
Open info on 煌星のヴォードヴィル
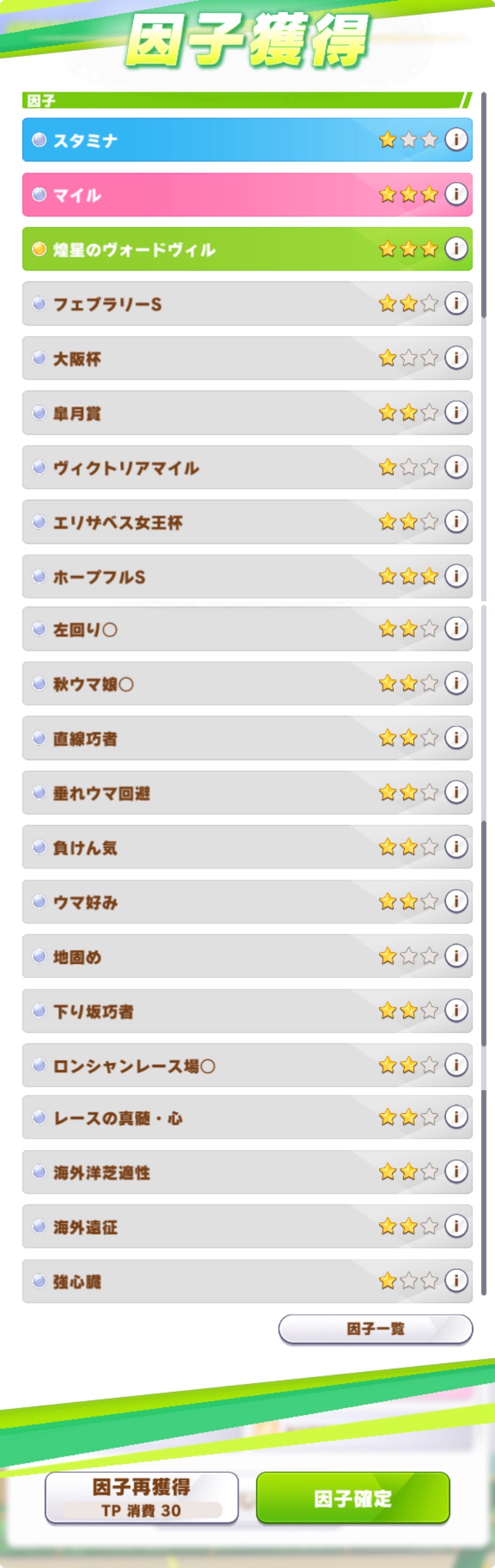click(456, 249)
